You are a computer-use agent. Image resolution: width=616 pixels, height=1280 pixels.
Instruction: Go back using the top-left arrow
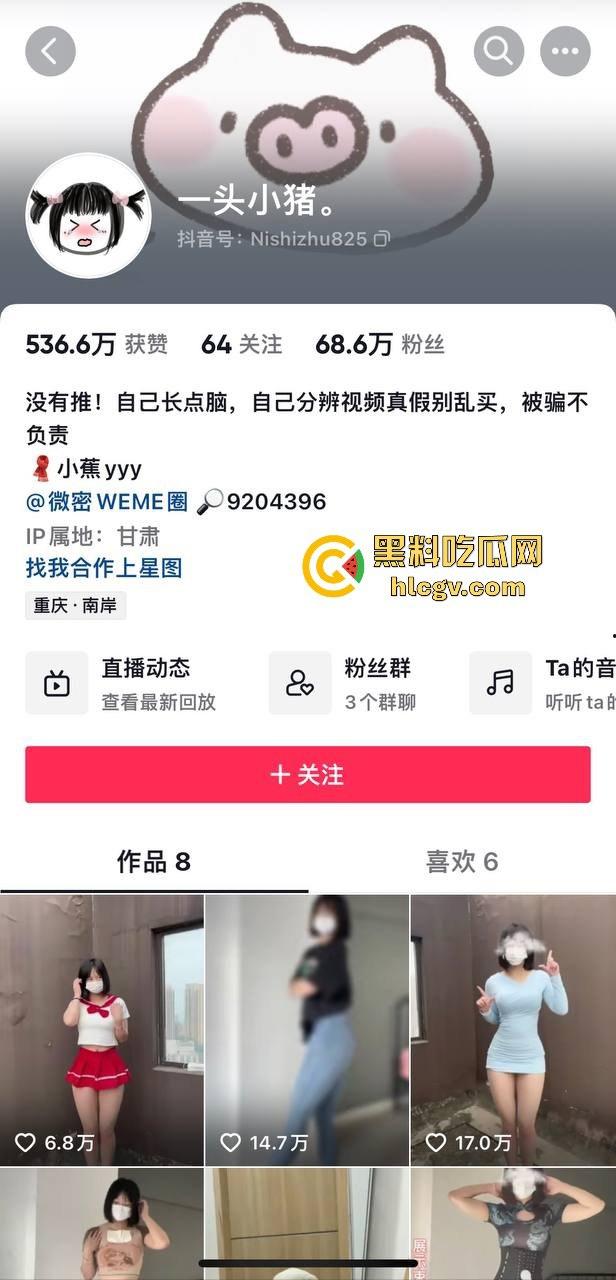click(50, 50)
